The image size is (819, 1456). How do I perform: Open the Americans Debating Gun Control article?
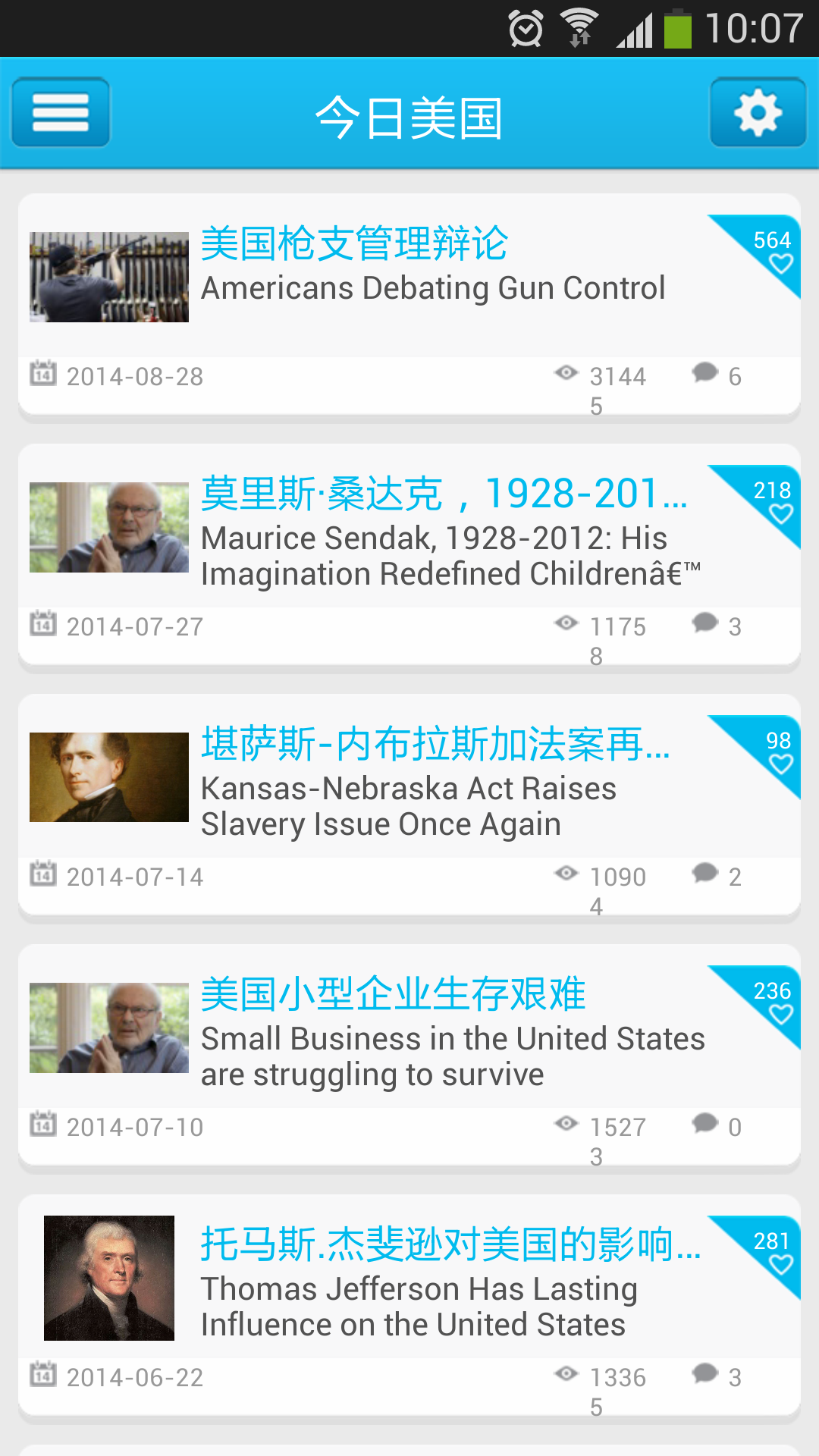tap(432, 287)
